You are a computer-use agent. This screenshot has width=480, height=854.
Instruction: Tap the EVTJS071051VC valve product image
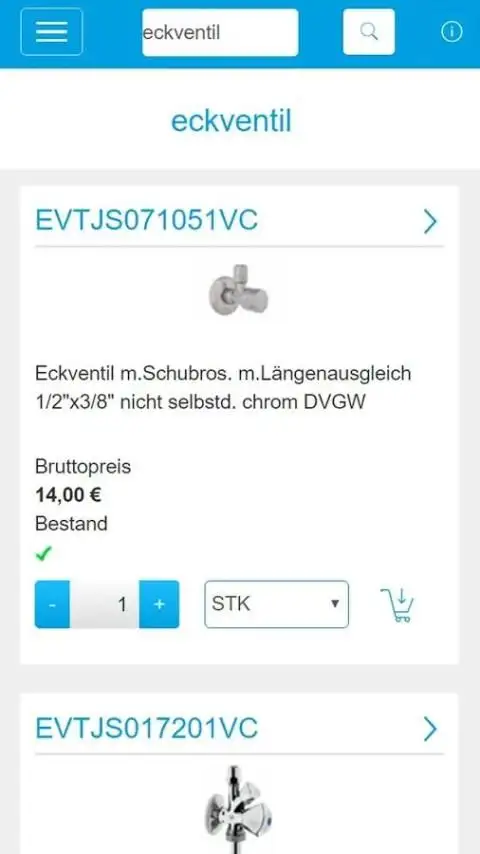(x=239, y=290)
